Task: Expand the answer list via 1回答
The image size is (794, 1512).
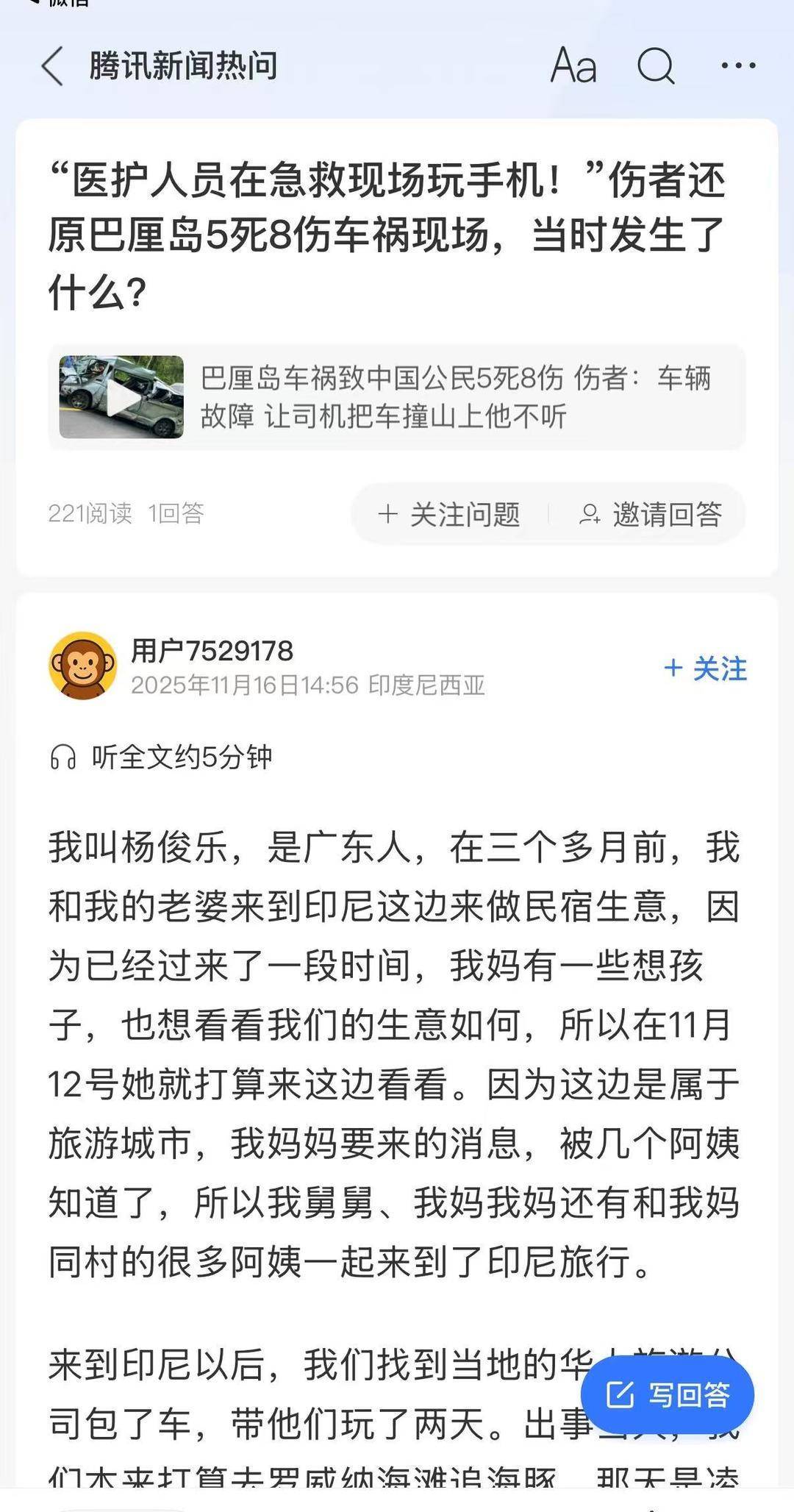Action: pos(178,515)
